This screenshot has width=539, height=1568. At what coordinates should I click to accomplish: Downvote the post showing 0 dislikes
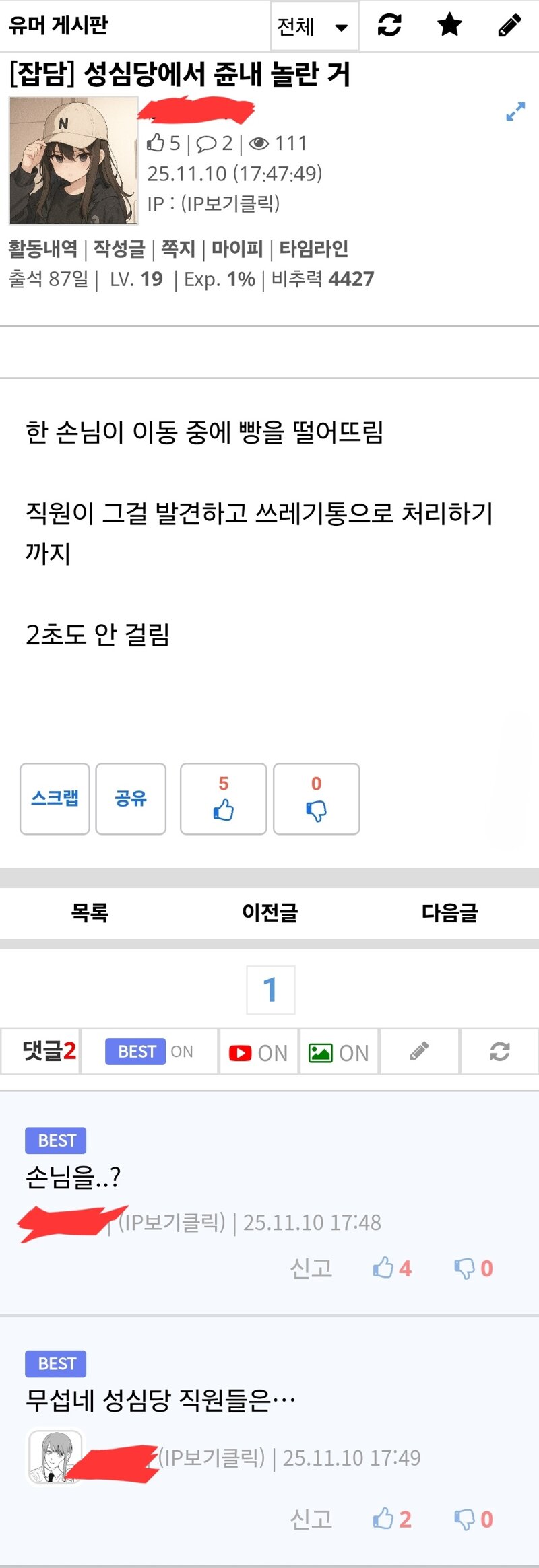click(x=316, y=799)
